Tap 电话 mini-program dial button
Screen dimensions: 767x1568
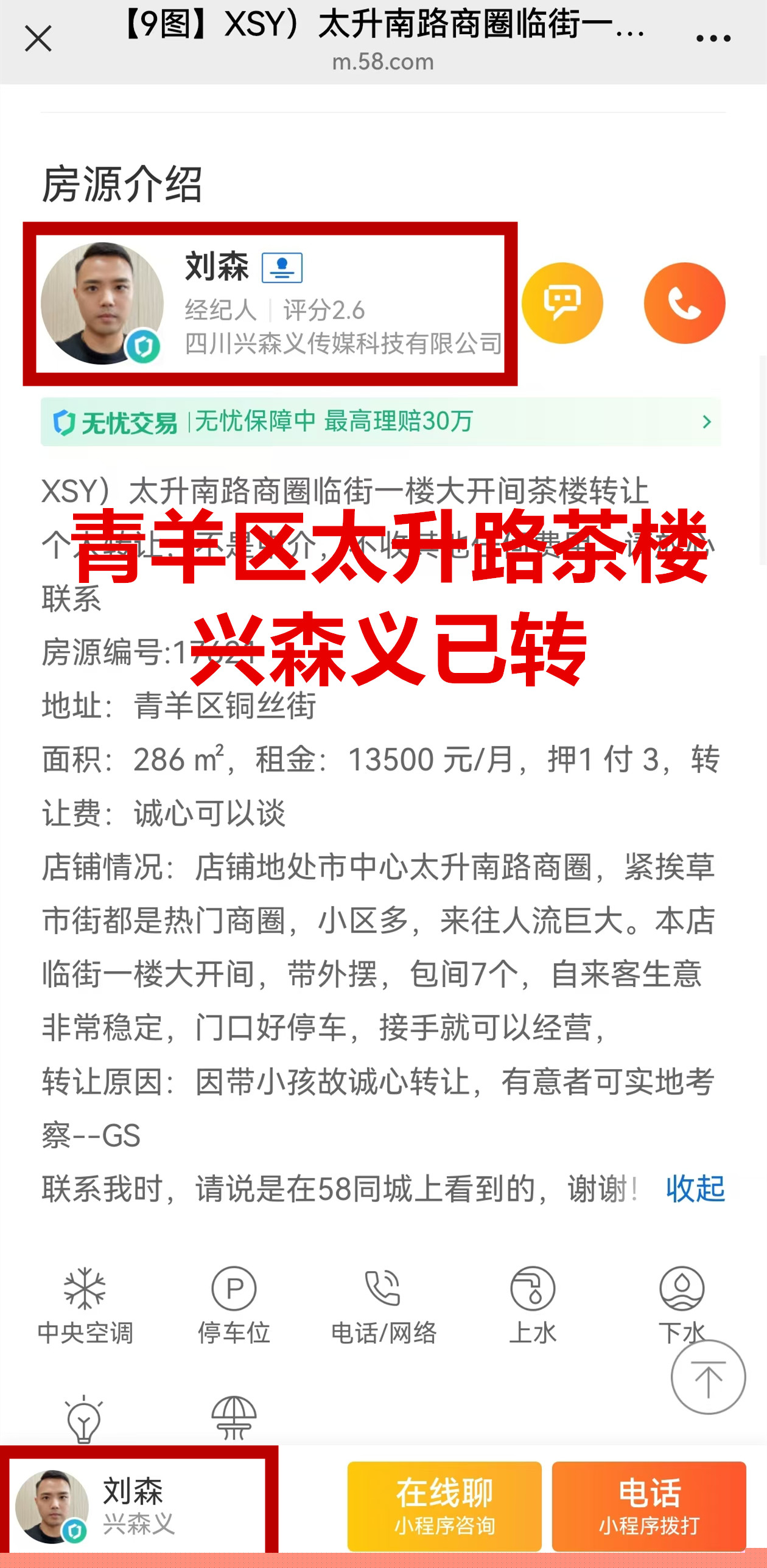(649, 1506)
